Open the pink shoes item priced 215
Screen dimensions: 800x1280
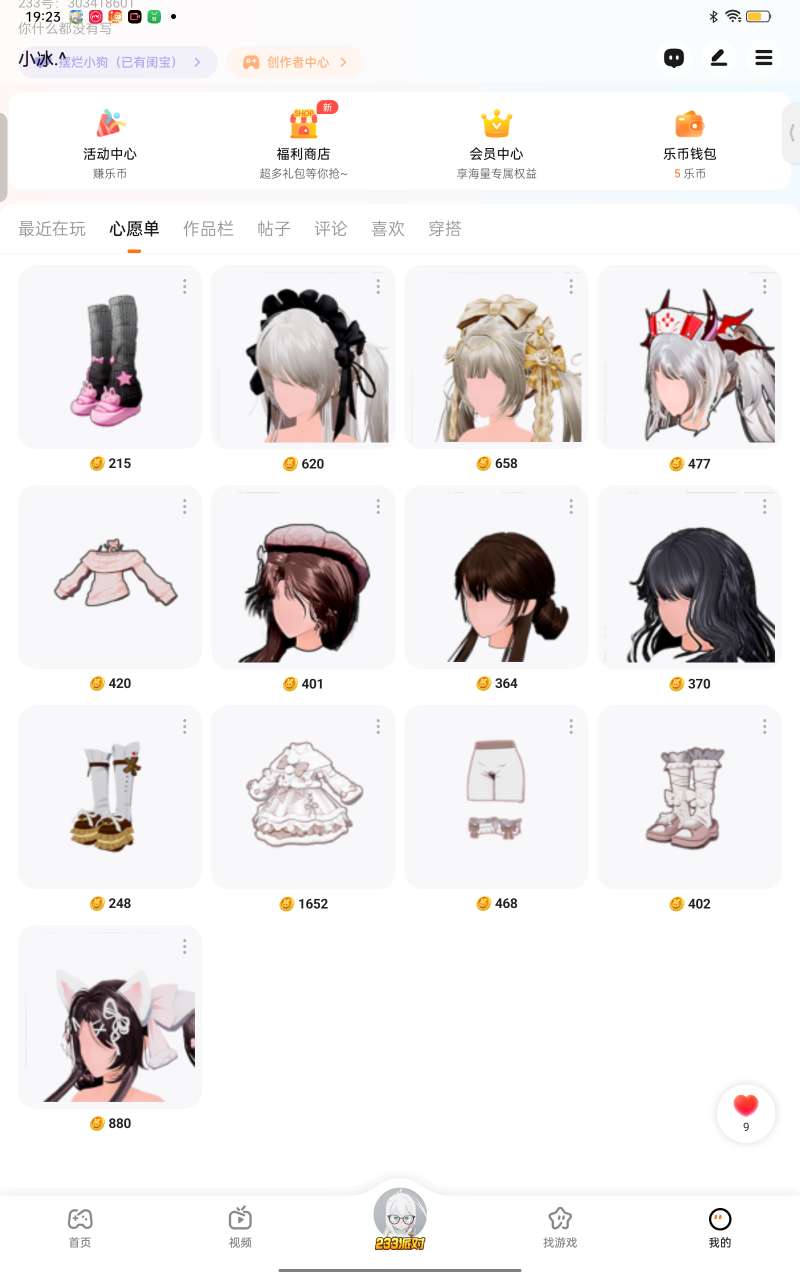tap(110, 357)
